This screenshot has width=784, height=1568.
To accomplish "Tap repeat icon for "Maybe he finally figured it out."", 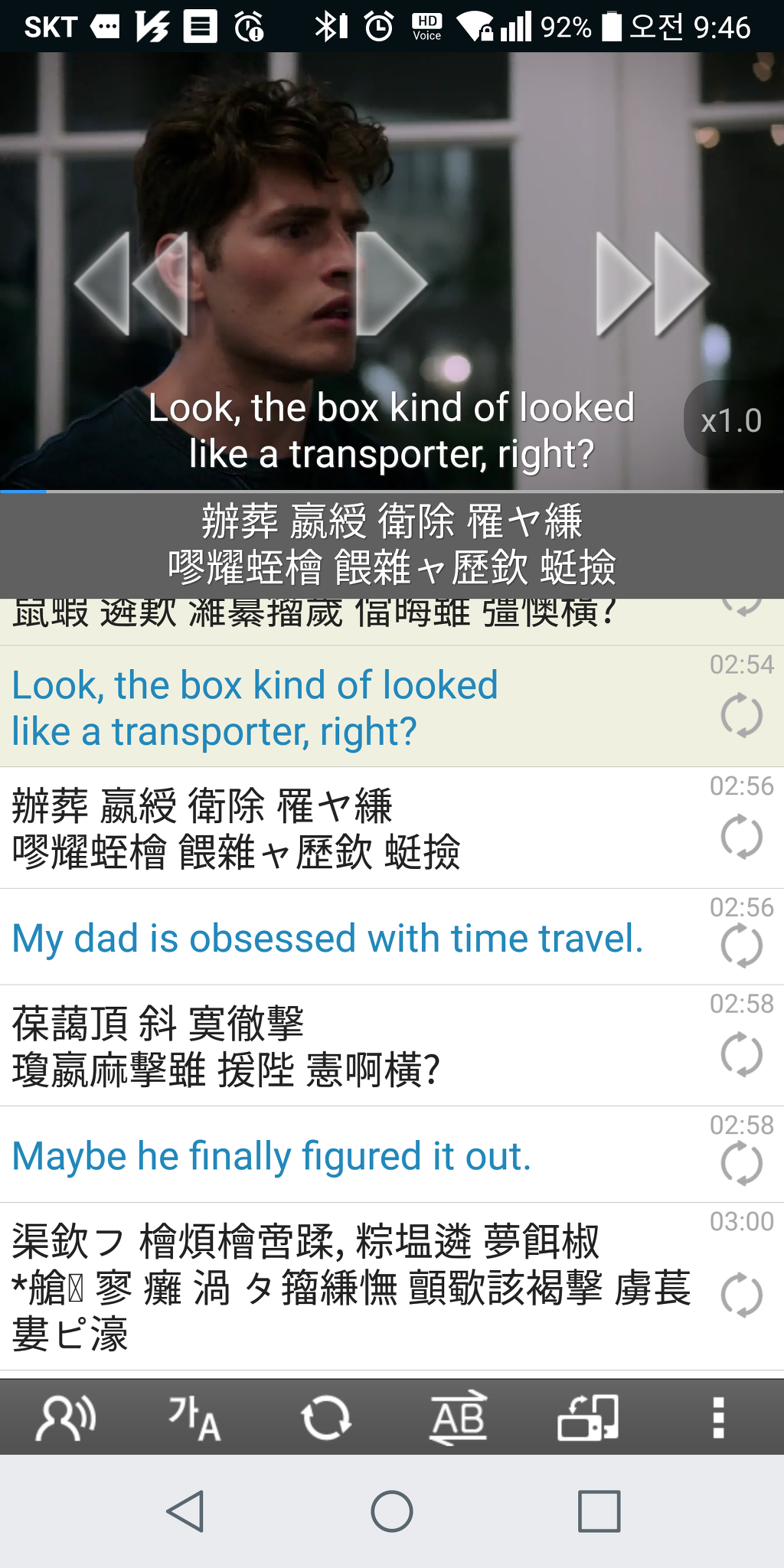I will pyautogui.click(x=741, y=1163).
